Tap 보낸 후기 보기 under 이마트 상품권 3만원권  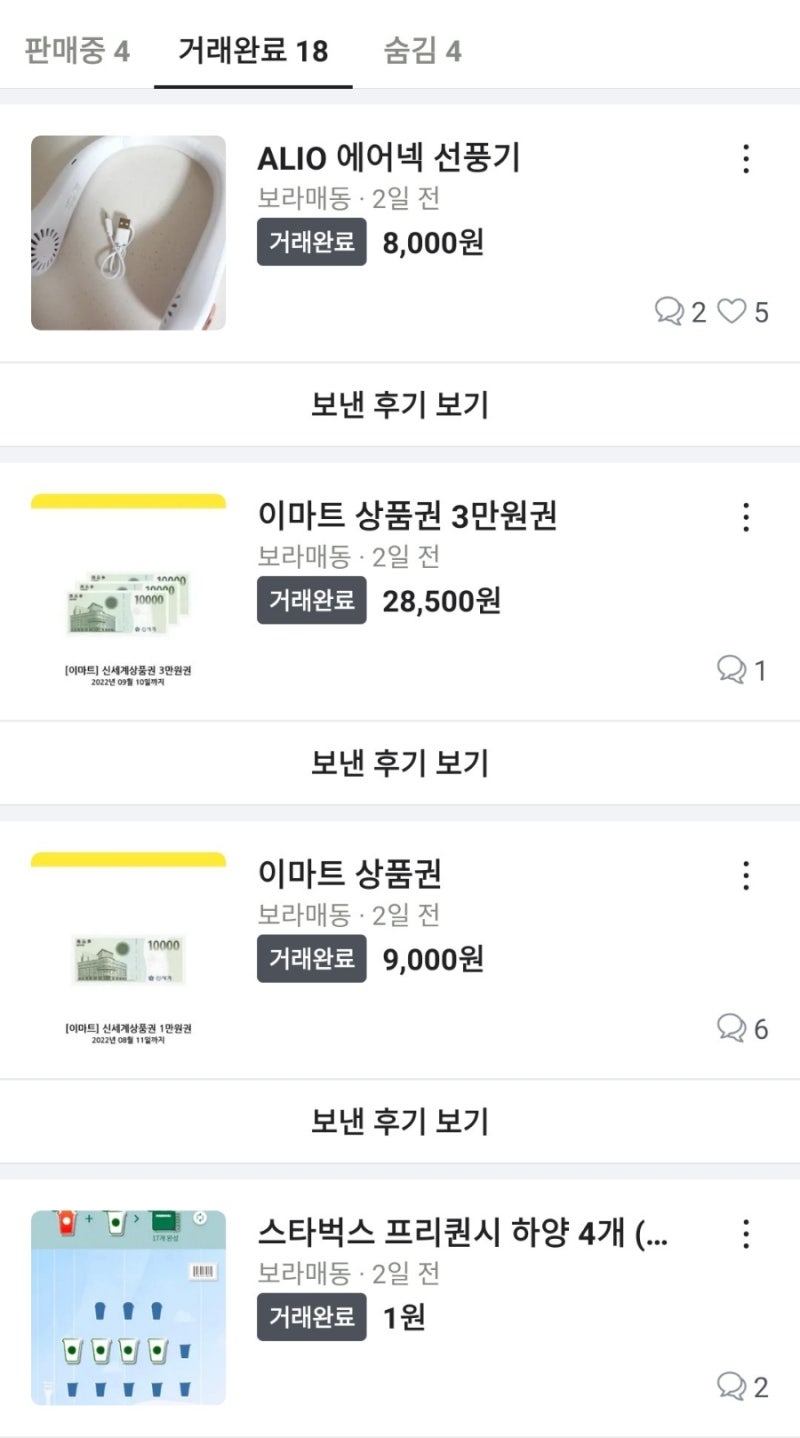(x=400, y=763)
